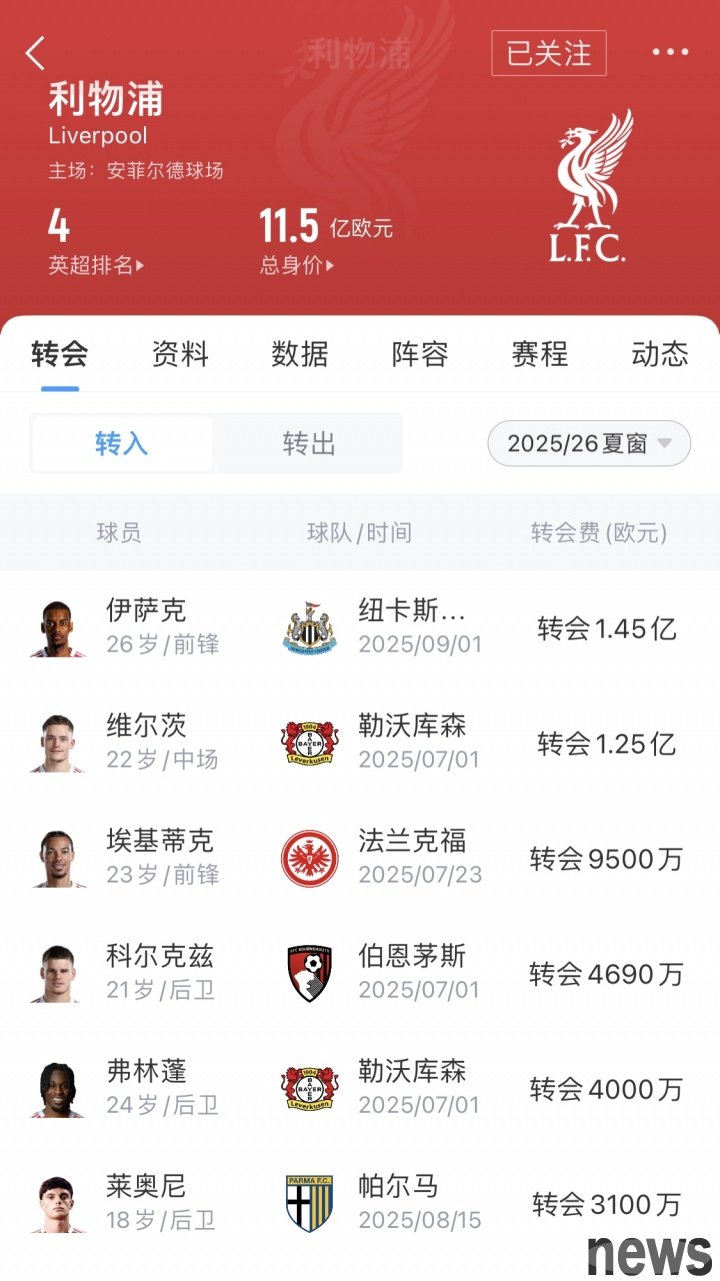Open the 英超排名 league ranking

[x=96, y=265]
